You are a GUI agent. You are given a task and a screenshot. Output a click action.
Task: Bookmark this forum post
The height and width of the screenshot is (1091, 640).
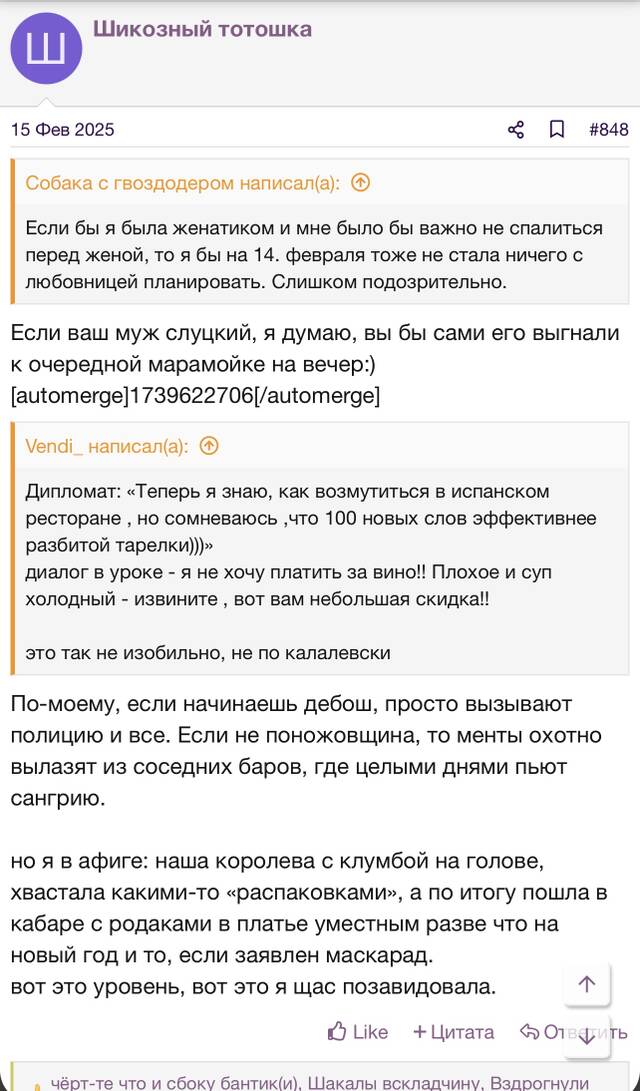557,129
